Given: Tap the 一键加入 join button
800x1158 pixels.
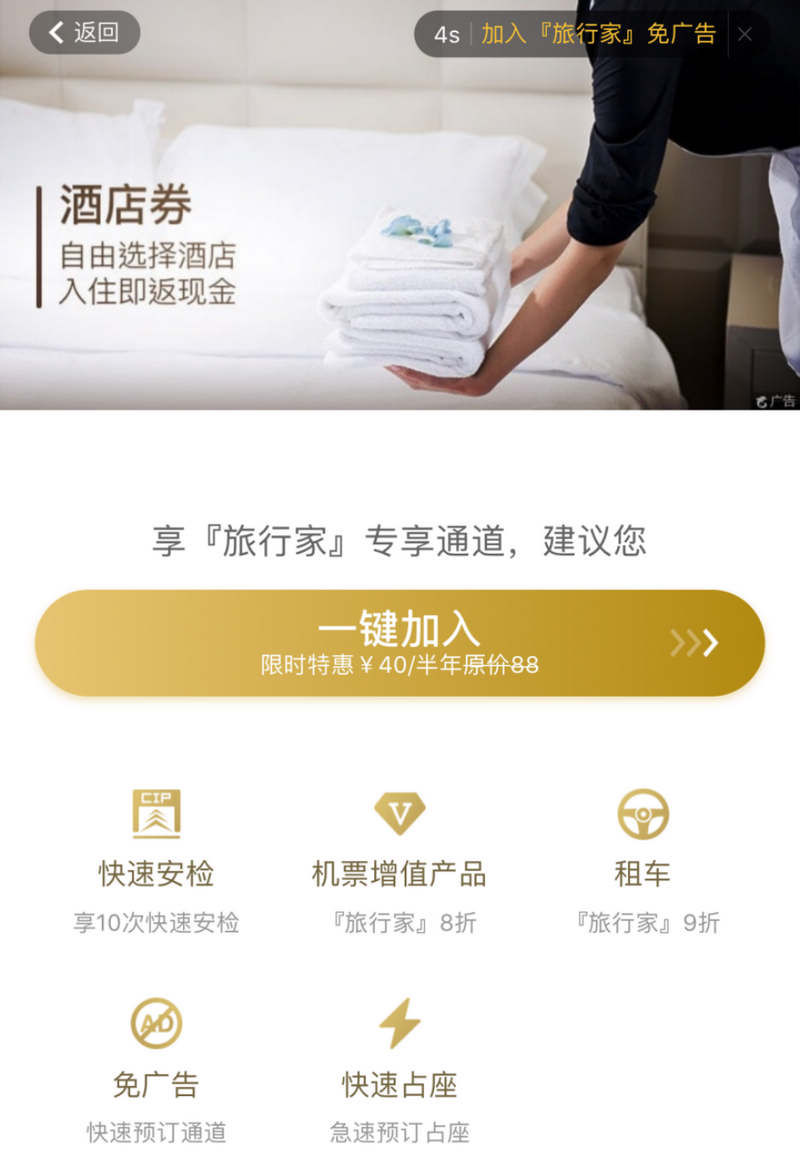Looking at the screenshot, I should (x=400, y=642).
